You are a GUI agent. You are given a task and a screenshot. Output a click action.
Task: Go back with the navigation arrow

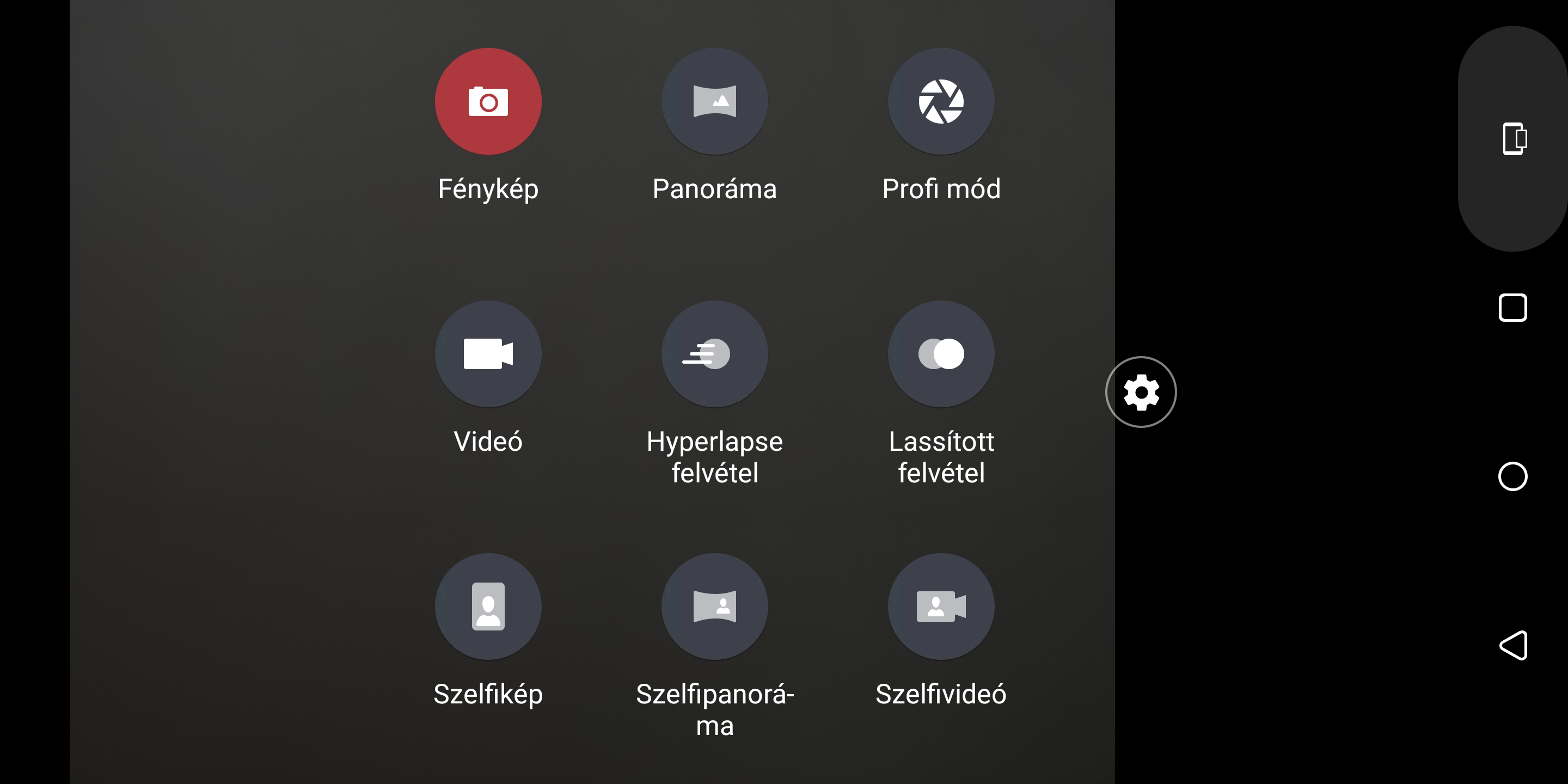click(x=1512, y=645)
